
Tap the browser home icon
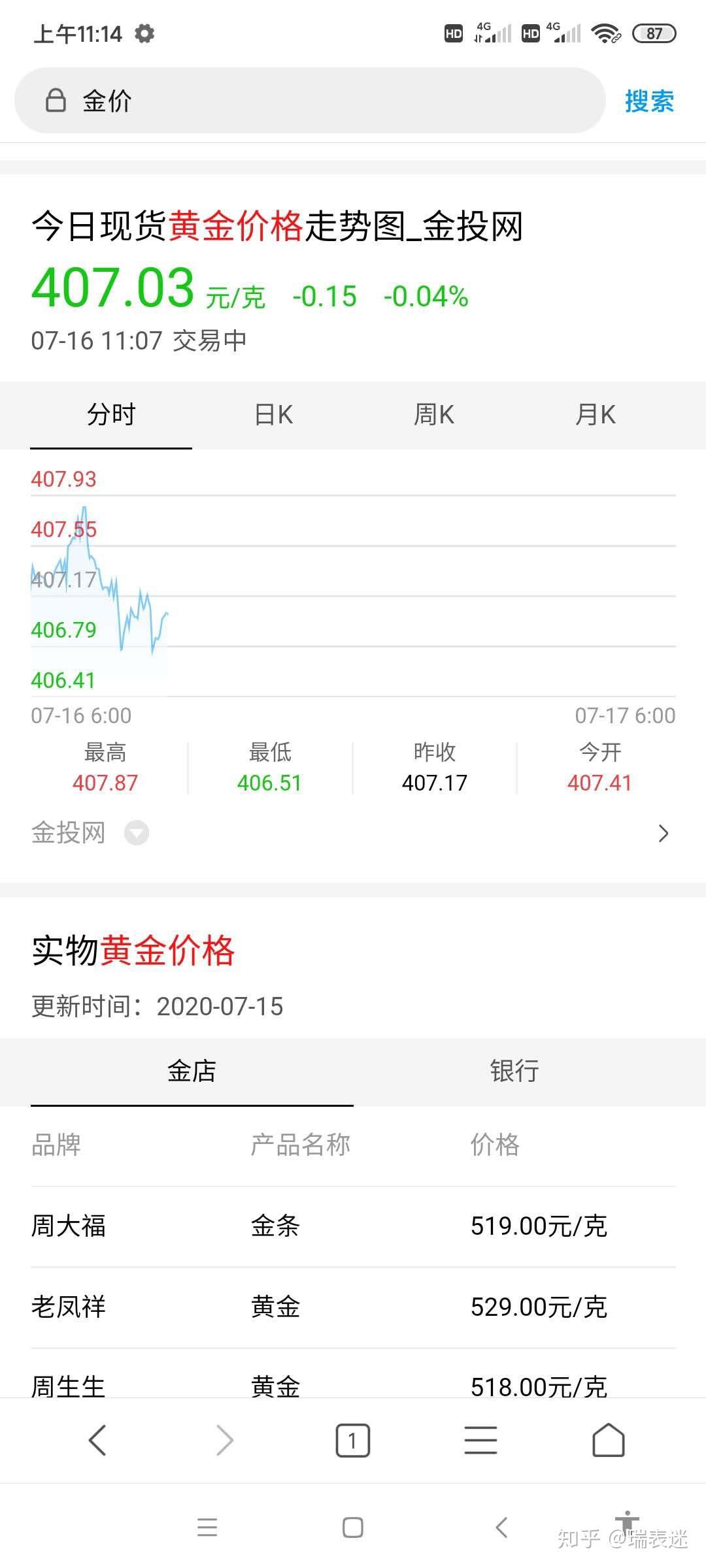pos(609,1439)
